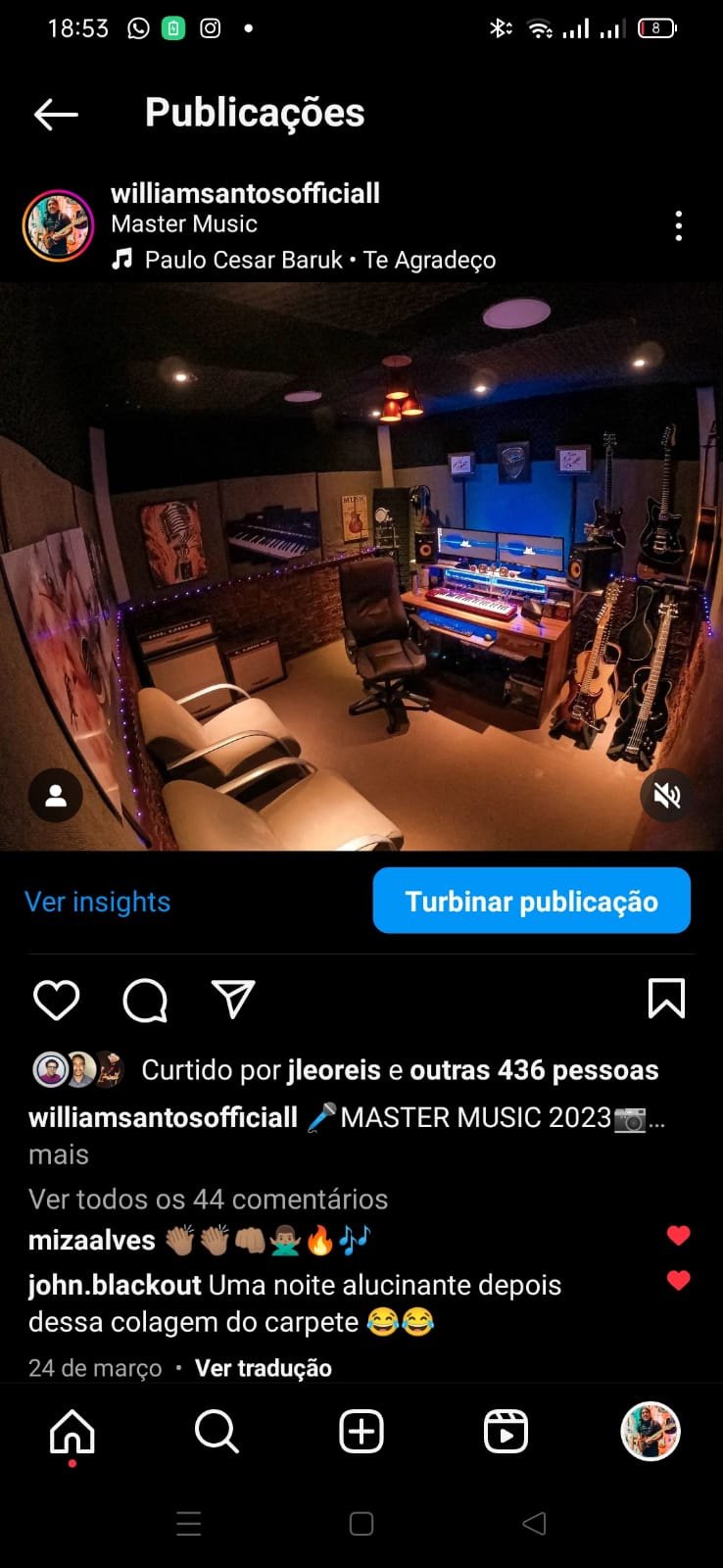Open Ver insights
The image size is (723, 1568).
click(x=97, y=902)
